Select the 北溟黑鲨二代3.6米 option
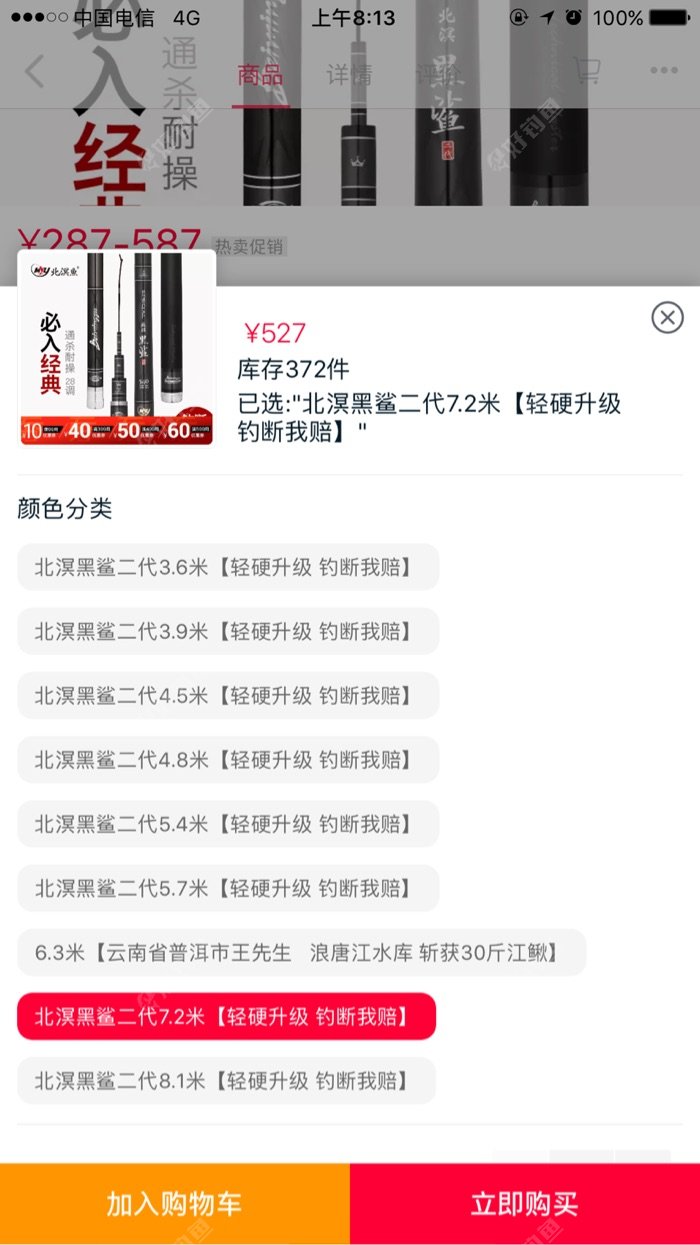The height and width of the screenshot is (1245, 700). click(x=228, y=567)
